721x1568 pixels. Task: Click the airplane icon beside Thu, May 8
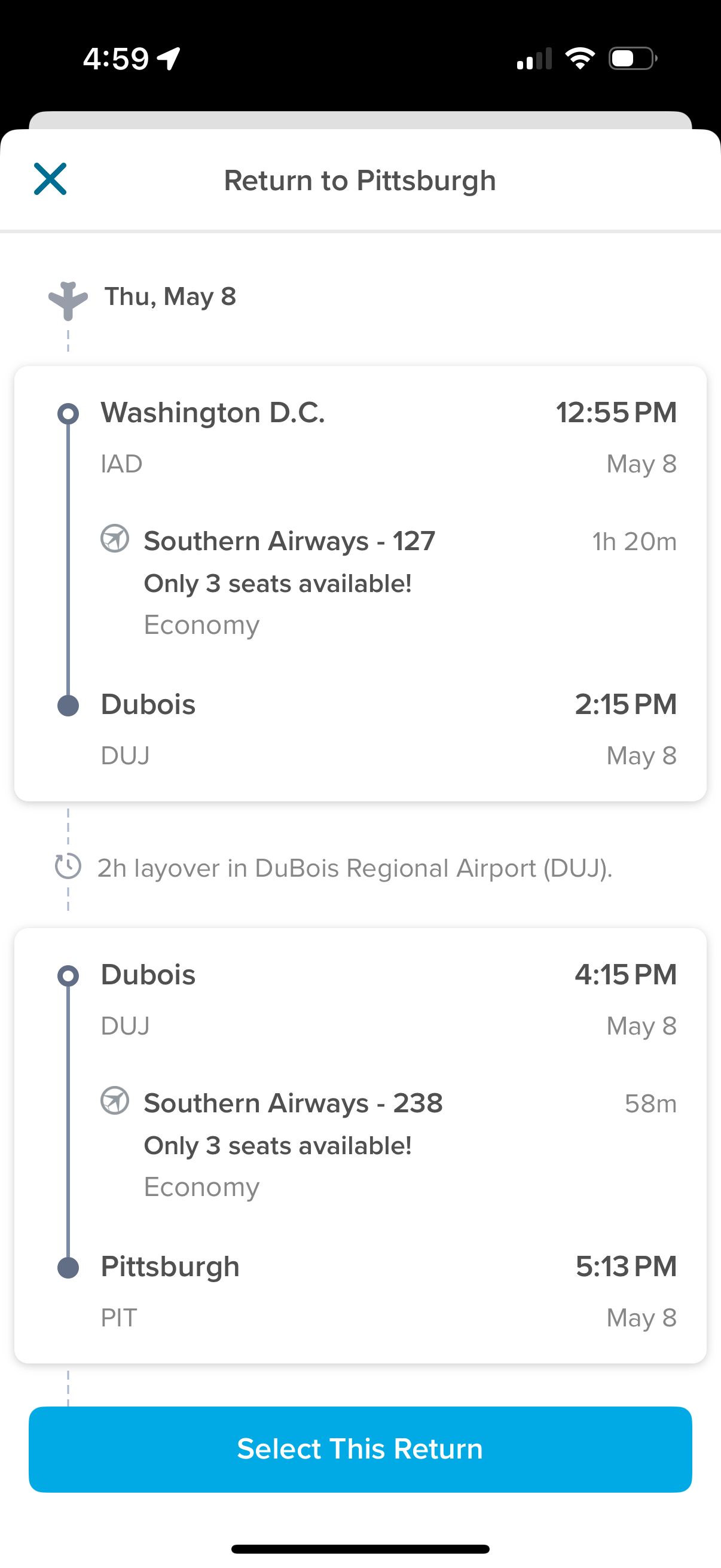[x=68, y=300]
